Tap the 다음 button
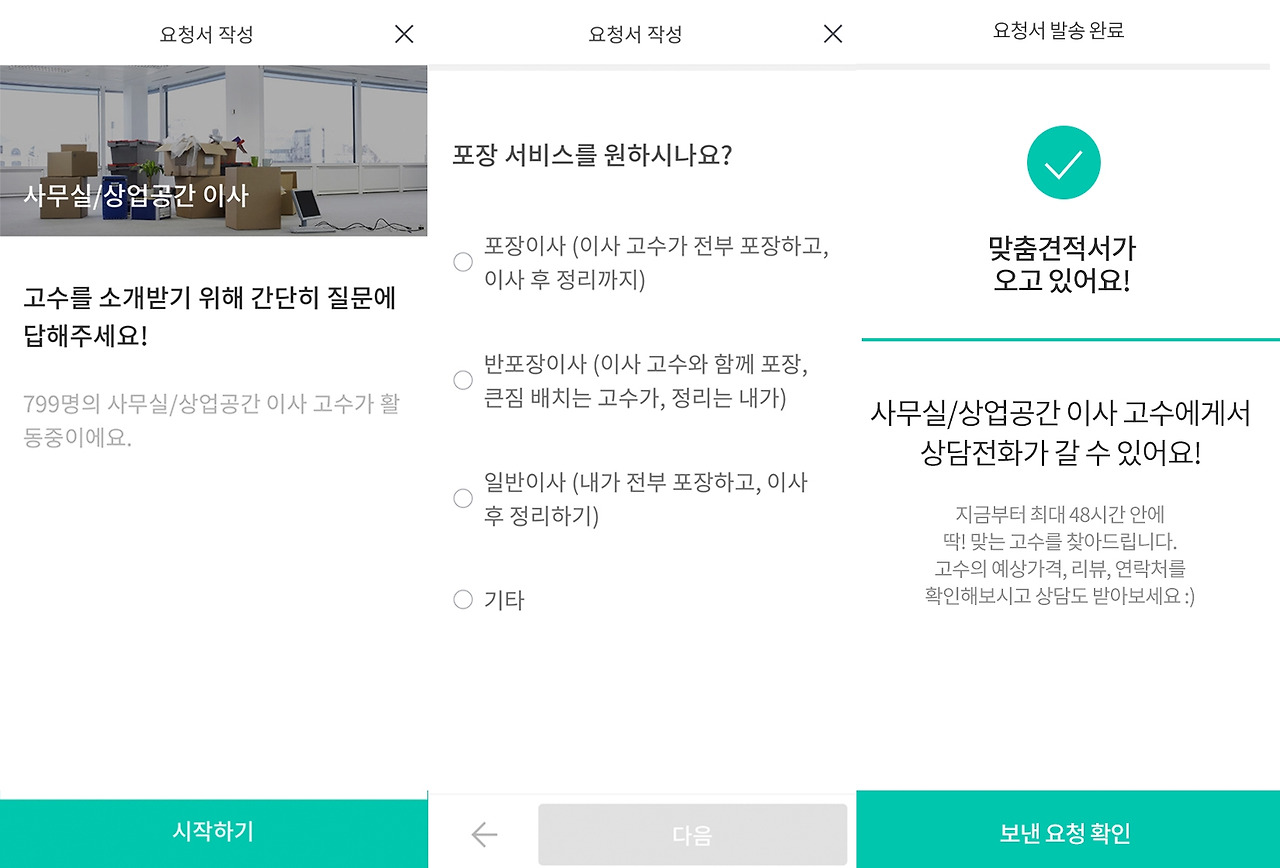Image resolution: width=1280 pixels, height=868 pixels. tap(692, 834)
